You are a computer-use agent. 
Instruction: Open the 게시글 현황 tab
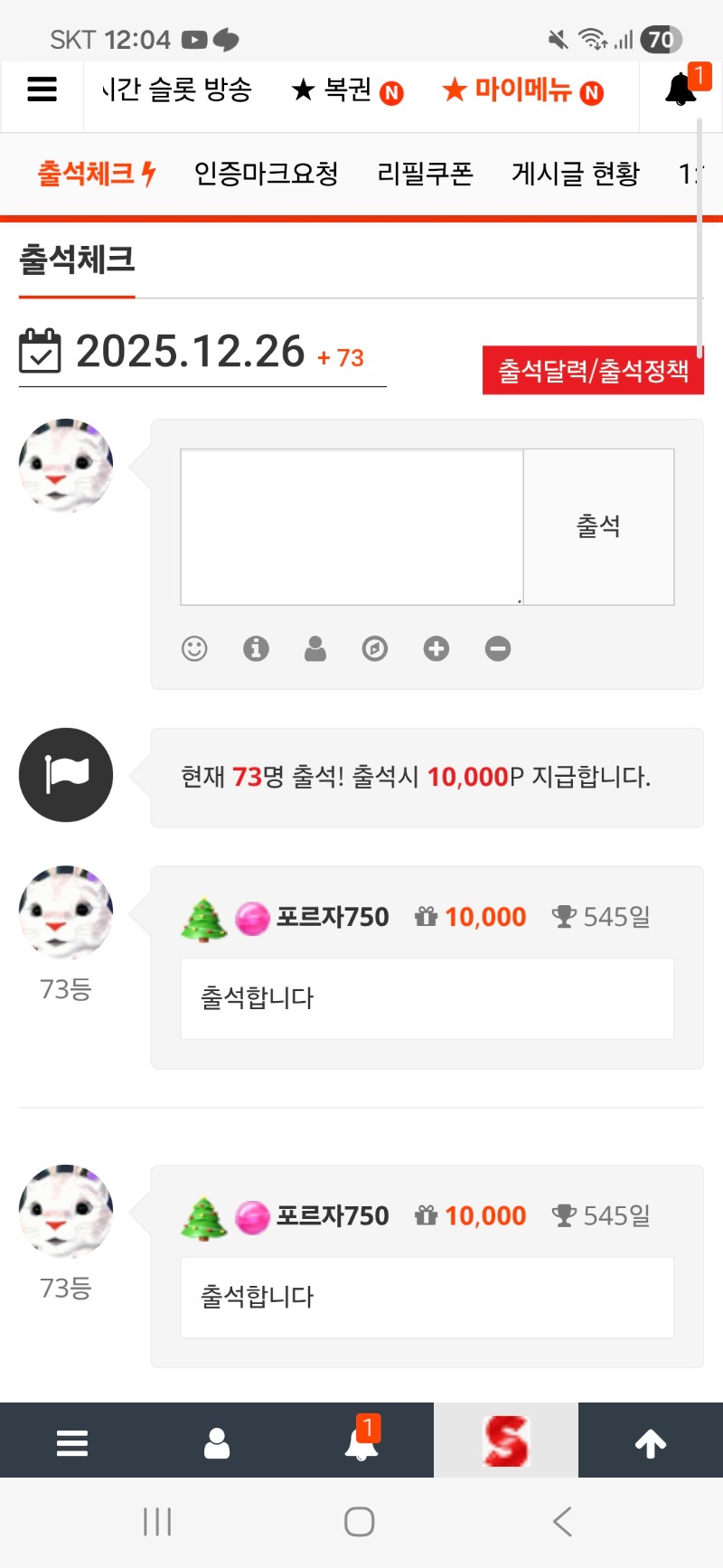coord(575,173)
